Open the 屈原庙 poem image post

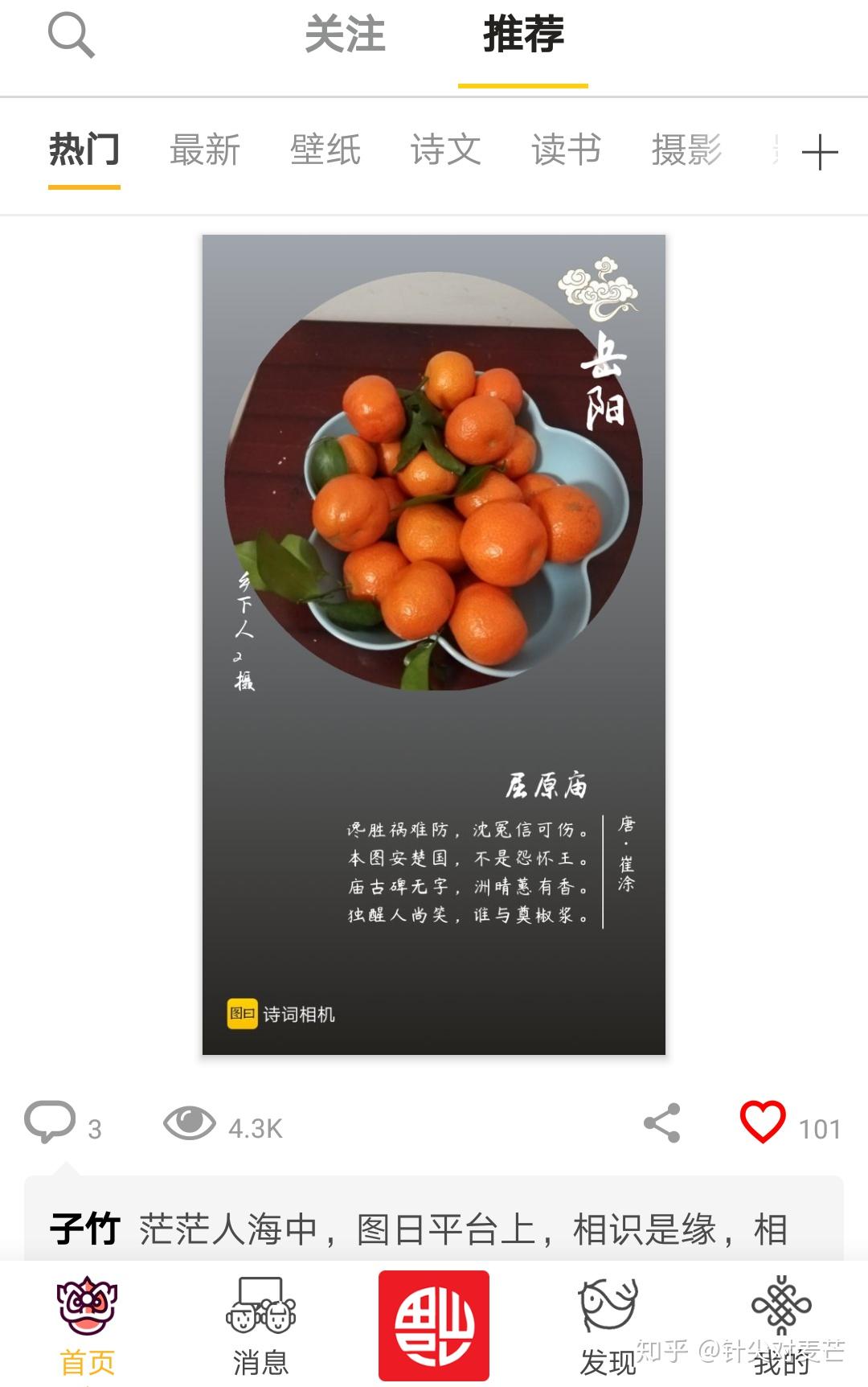[434, 644]
